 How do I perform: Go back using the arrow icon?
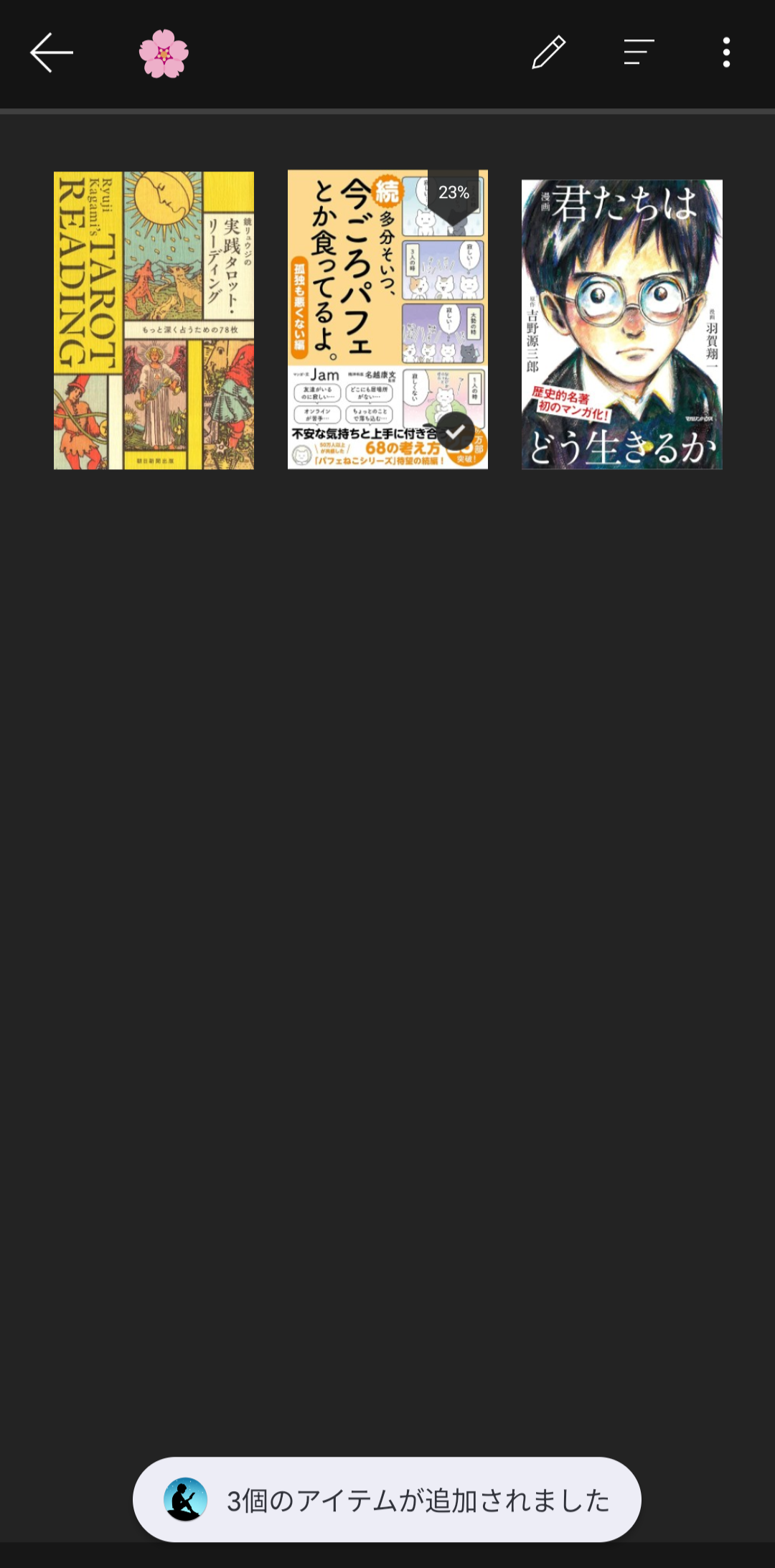tap(51, 52)
